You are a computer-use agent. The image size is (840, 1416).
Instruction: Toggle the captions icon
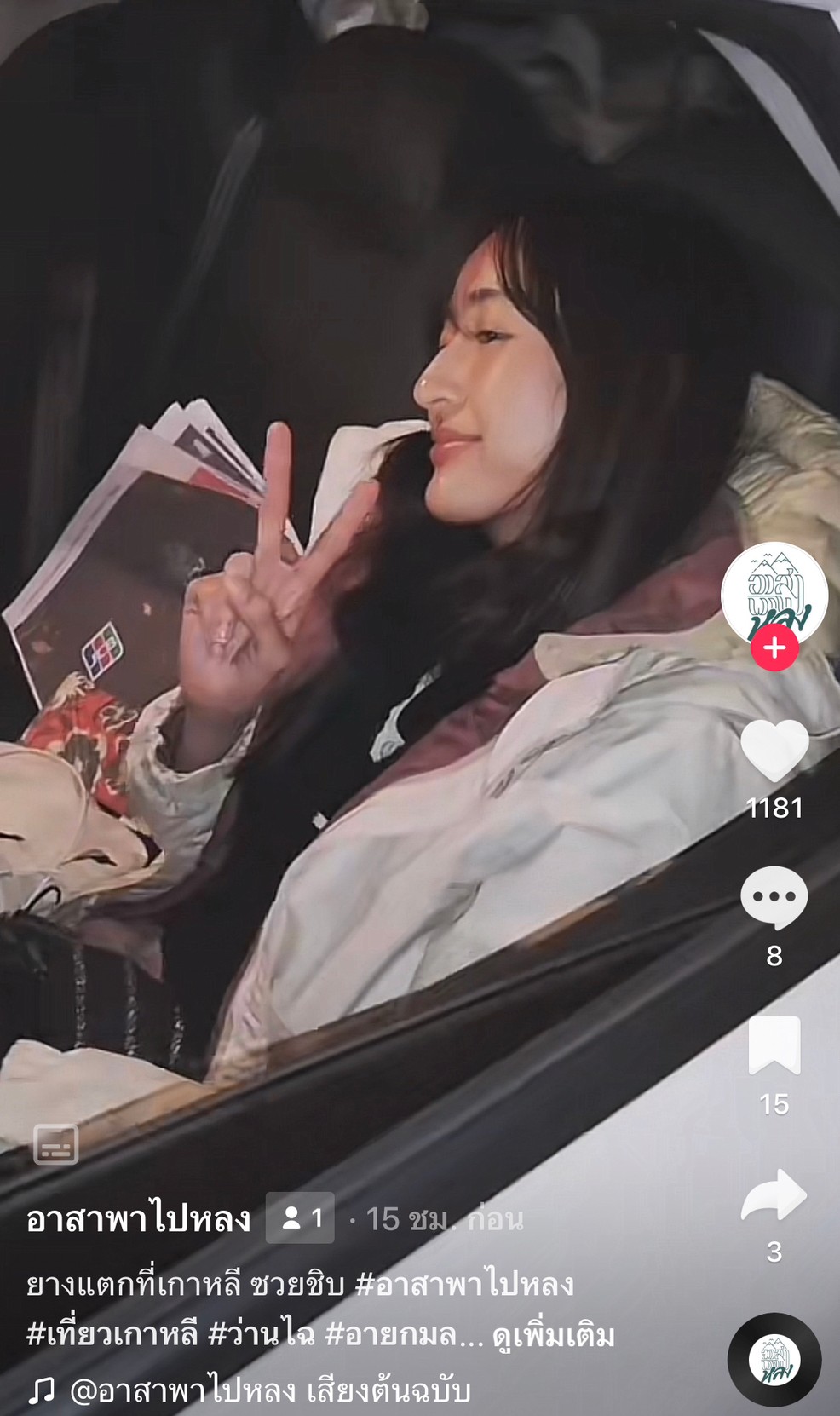pos(56,1143)
